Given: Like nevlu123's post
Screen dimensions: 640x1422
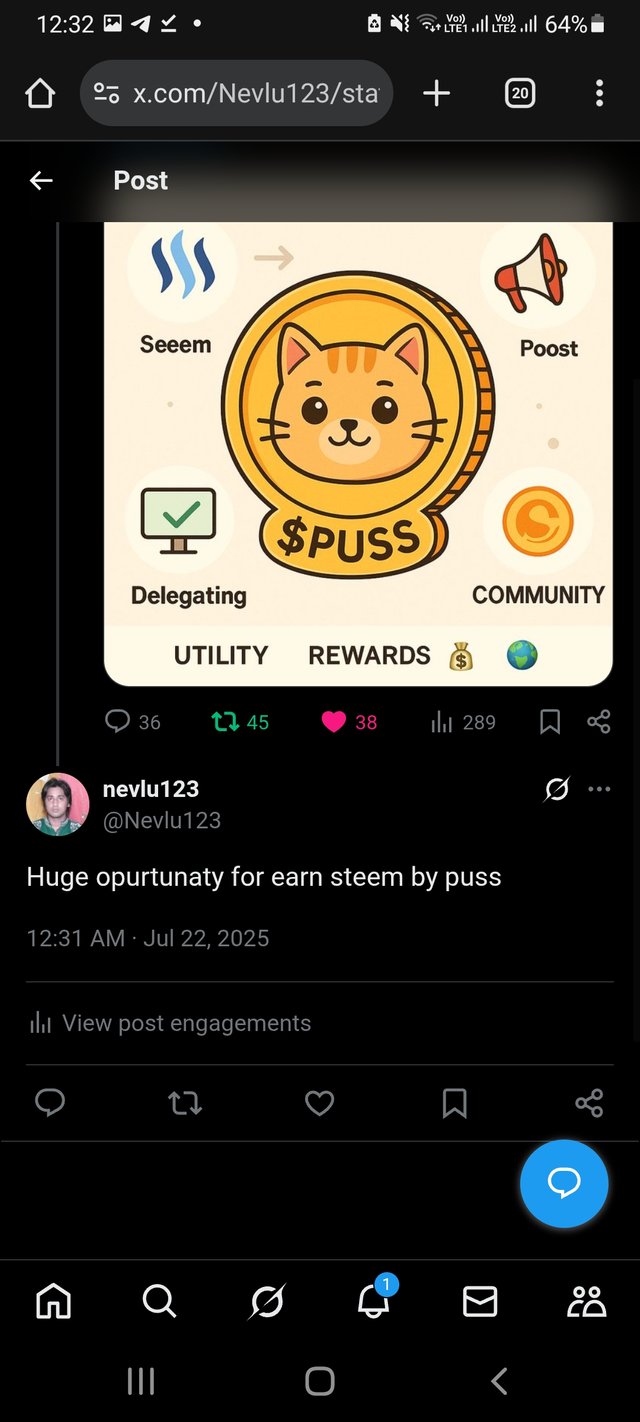Looking at the screenshot, I should coord(319,1103).
